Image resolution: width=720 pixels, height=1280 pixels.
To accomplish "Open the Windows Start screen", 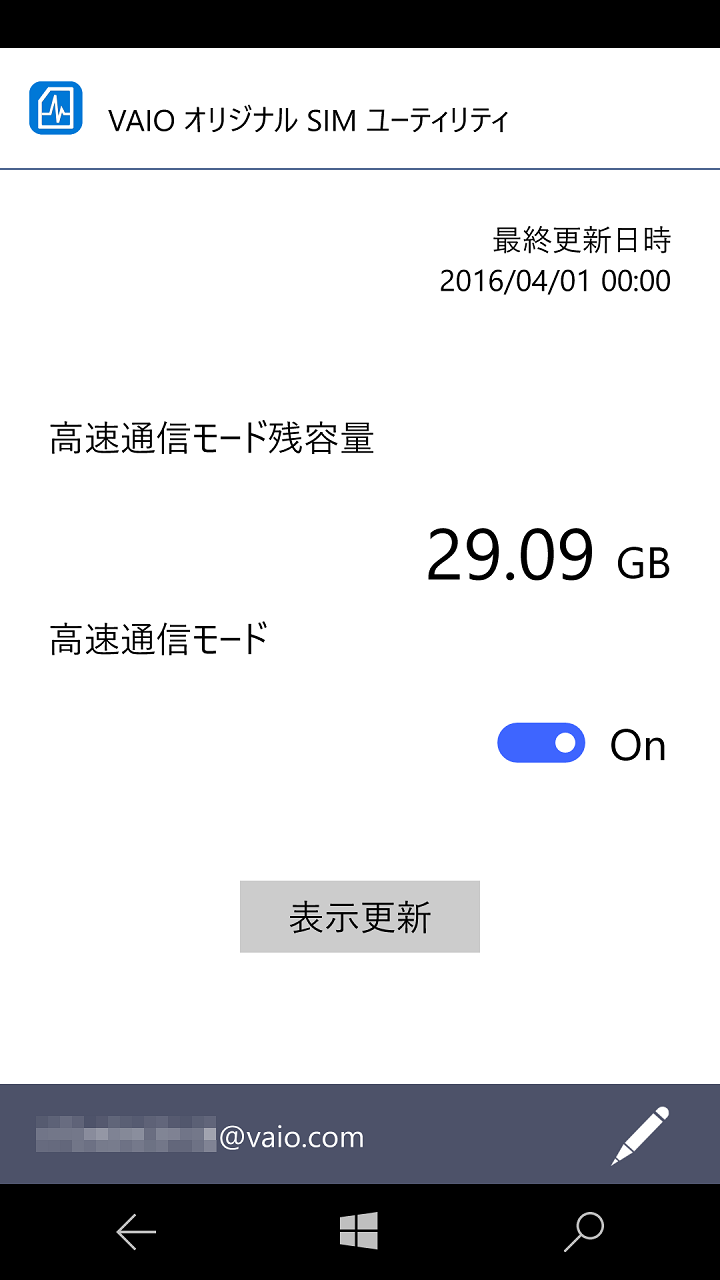I will point(359,1232).
